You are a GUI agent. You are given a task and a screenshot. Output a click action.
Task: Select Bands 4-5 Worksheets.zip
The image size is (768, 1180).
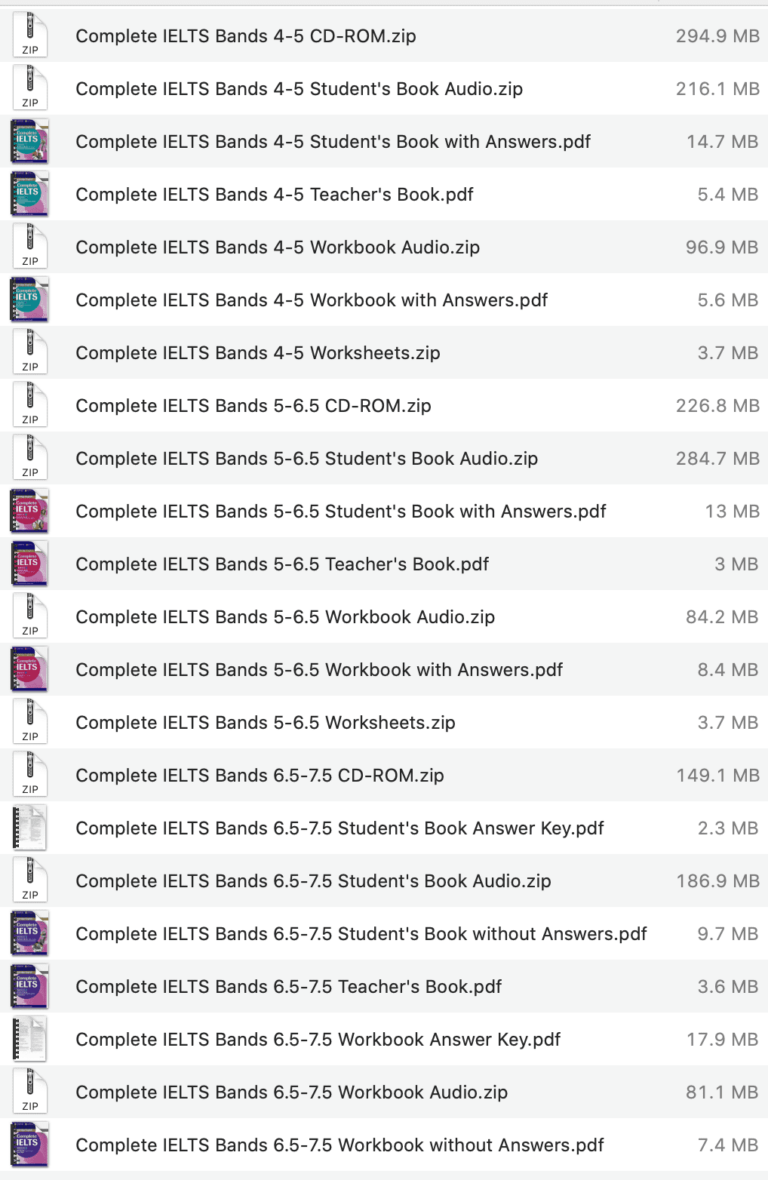pyautogui.click(x=257, y=353)
